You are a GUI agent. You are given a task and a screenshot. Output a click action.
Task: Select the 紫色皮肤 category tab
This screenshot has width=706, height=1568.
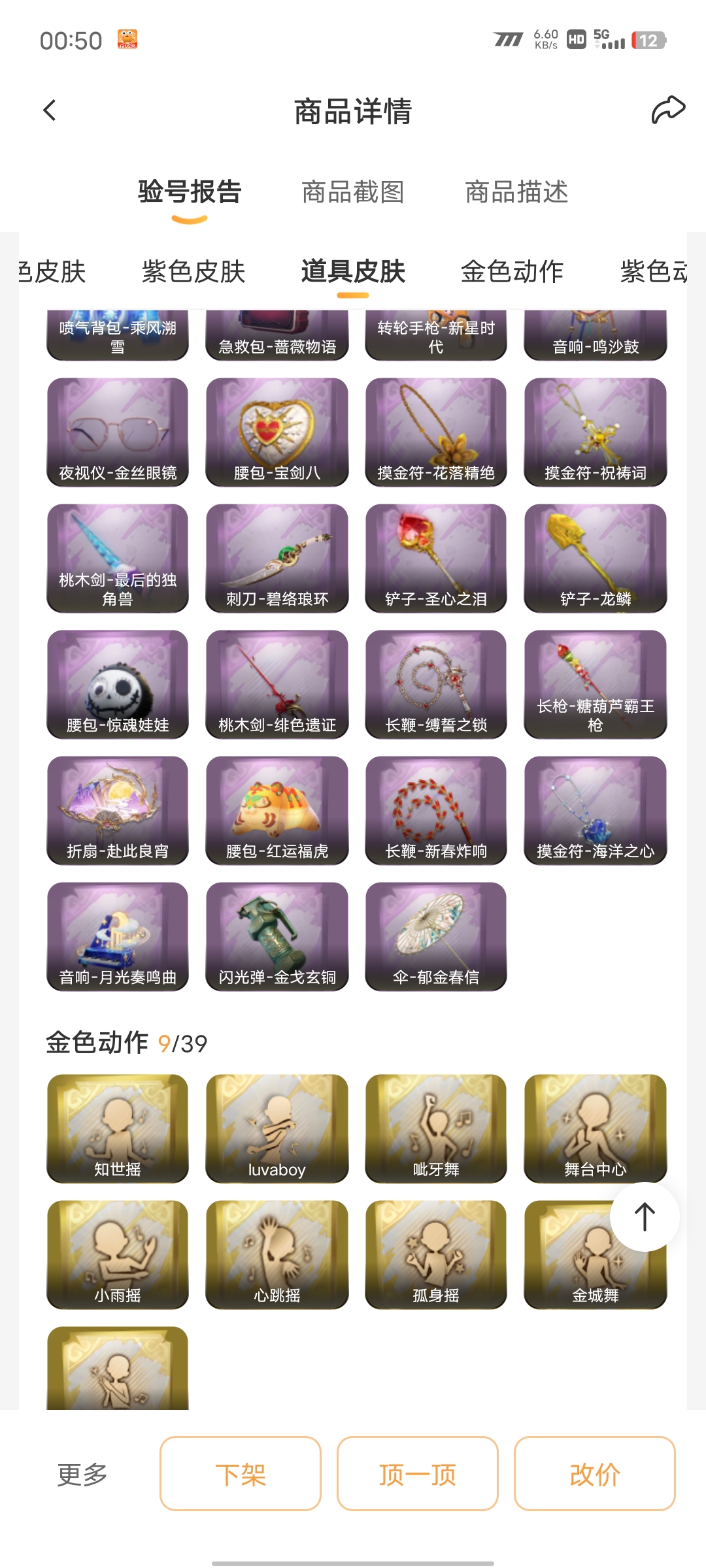tap(193, 271)
